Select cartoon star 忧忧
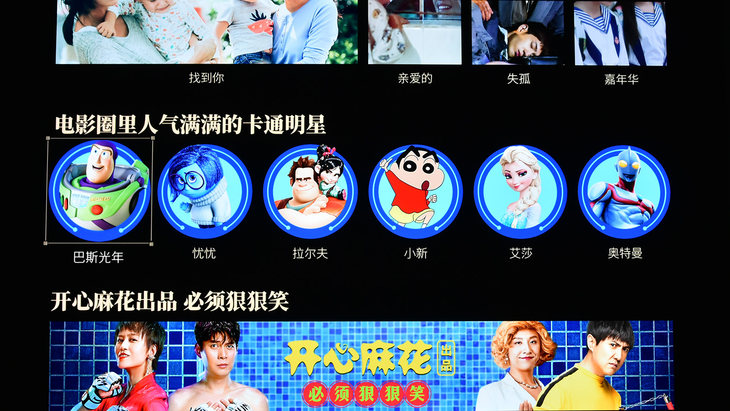 click(x=204, y=190)
